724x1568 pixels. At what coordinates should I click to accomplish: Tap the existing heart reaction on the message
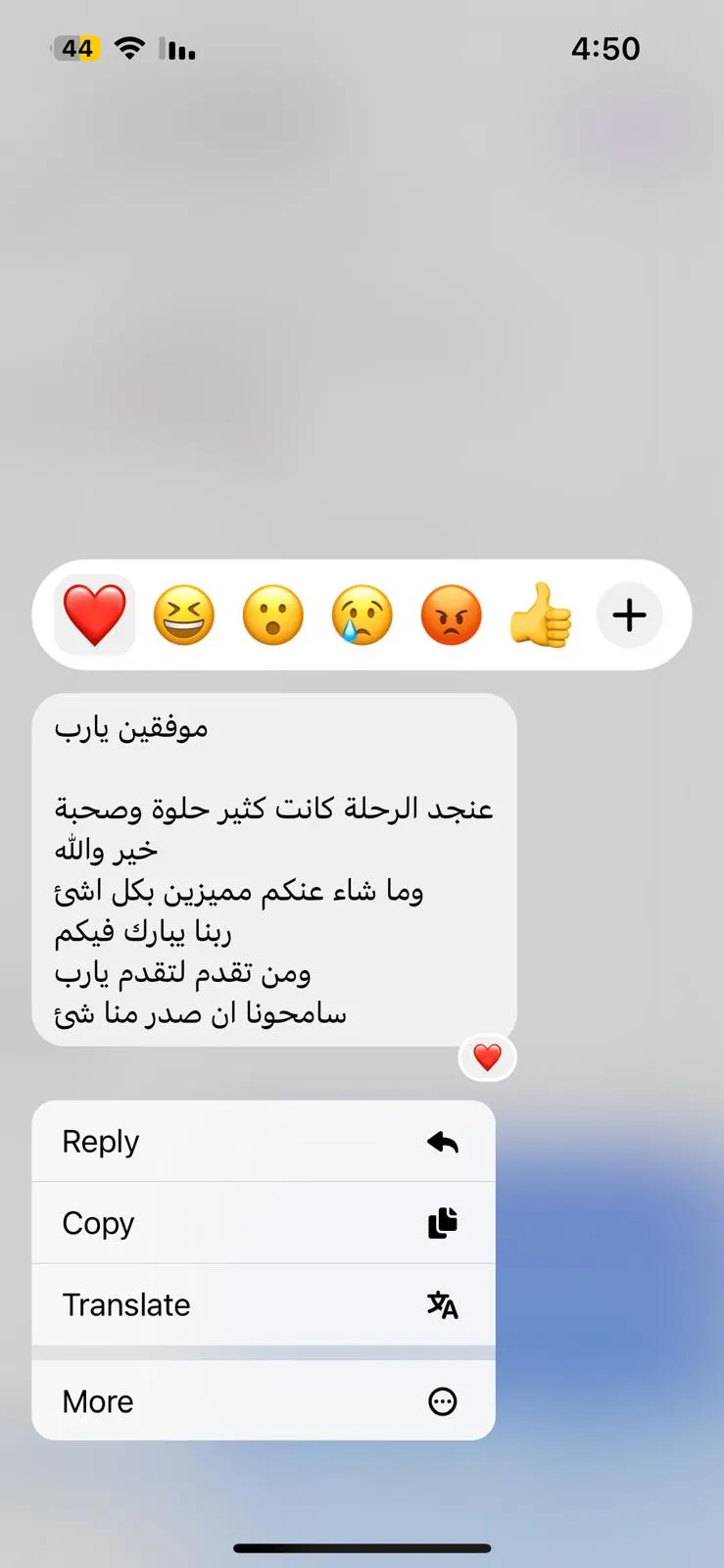[x=487, y=1057]
